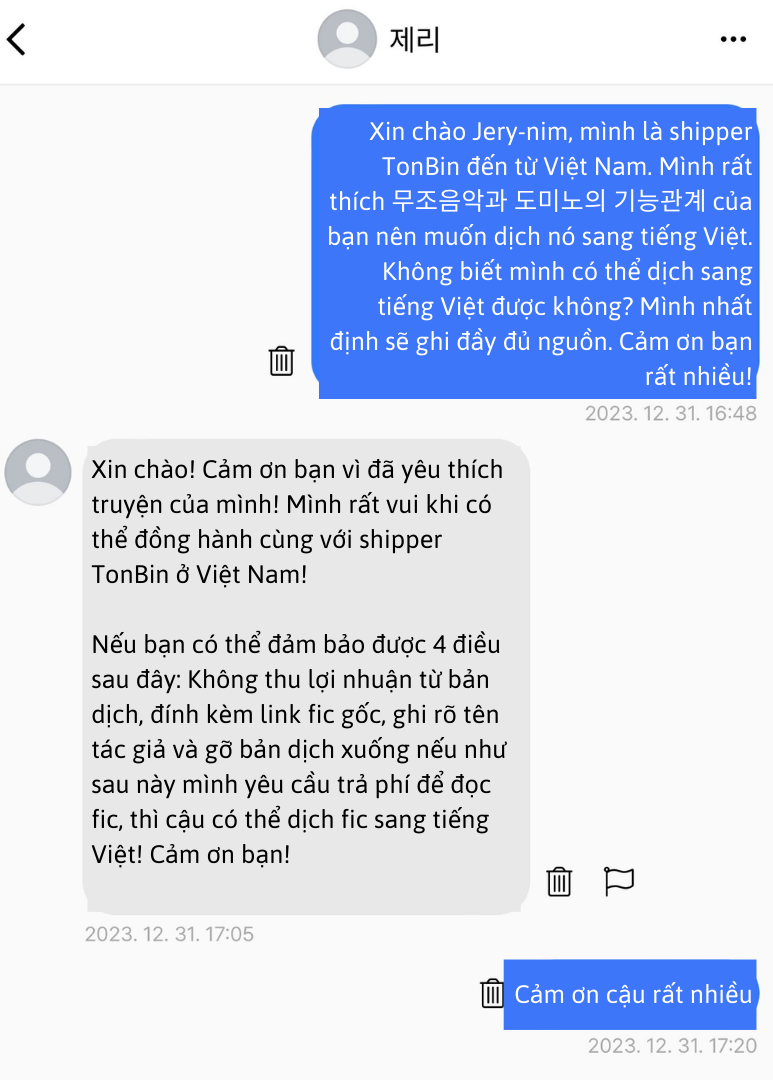Image resolution: width=773 pixels, height=1080 pixels.
Task: Go back using the top-left arrow
Action: [17, 39]
